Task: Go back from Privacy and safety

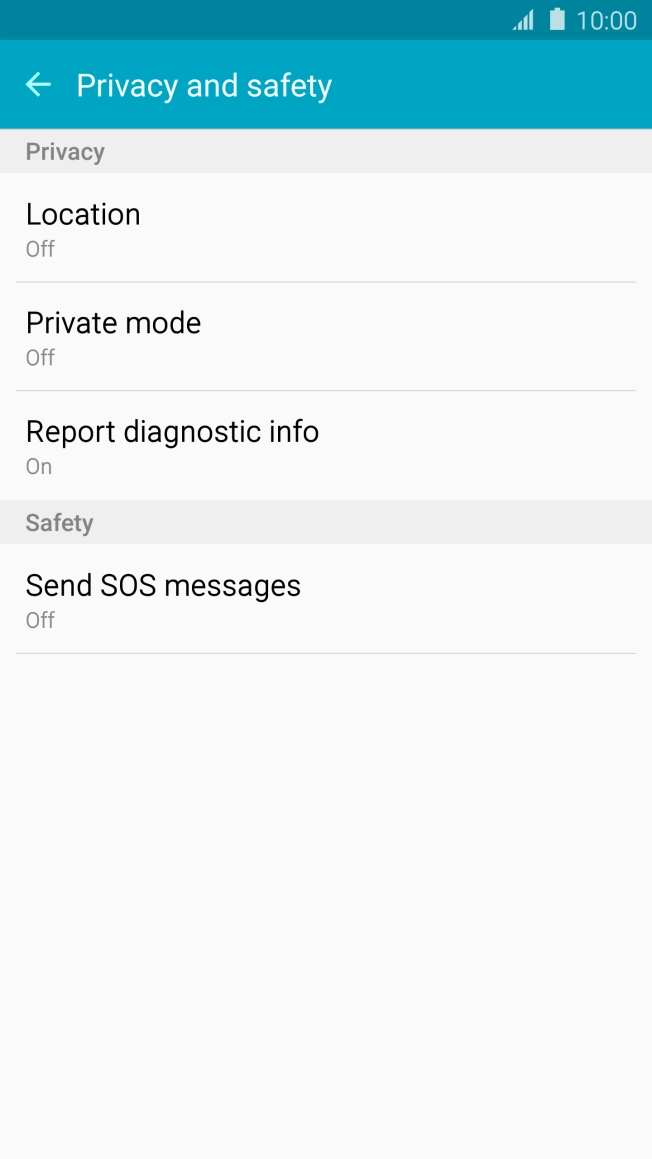Action: click(38, 85)
